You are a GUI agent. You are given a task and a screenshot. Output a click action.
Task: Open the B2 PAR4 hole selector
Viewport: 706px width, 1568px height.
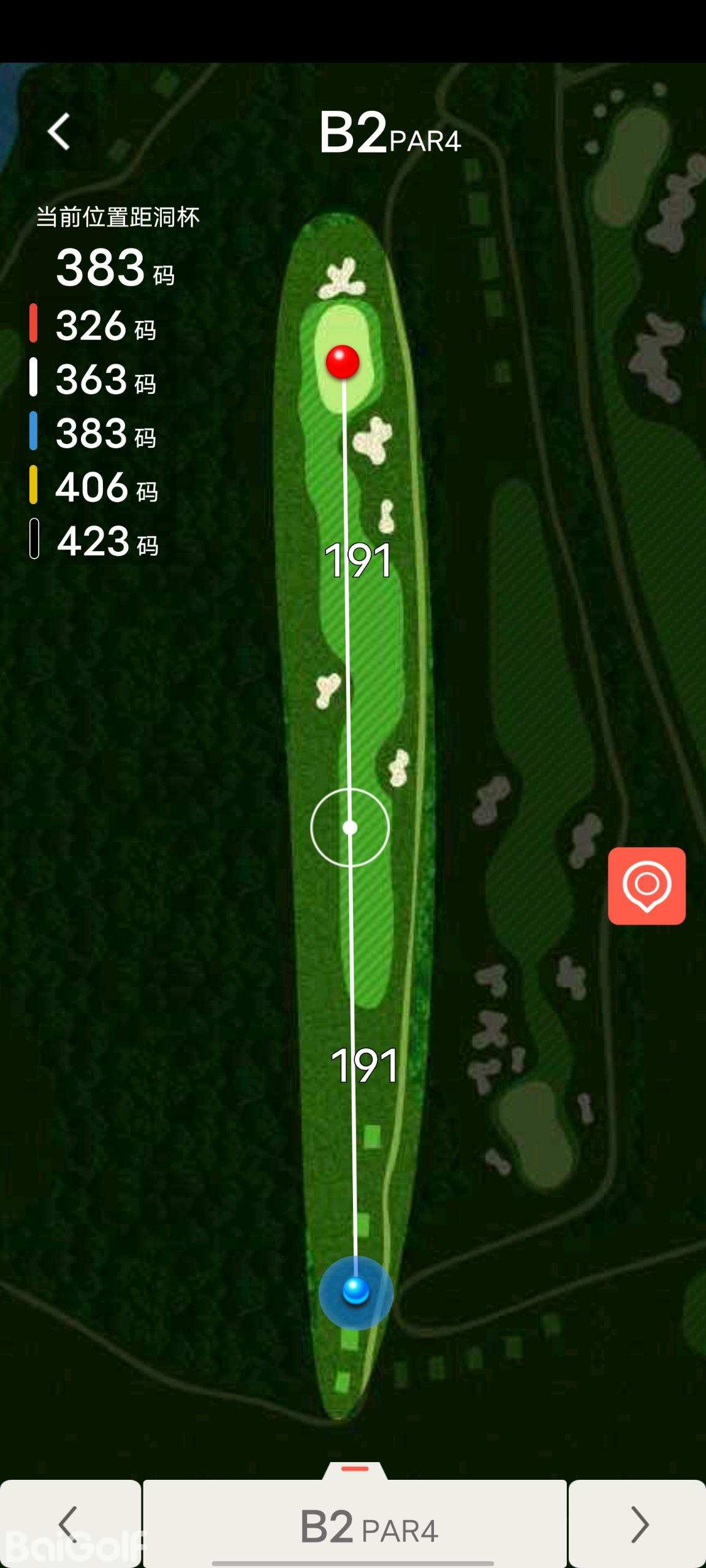coord(355,1524)
